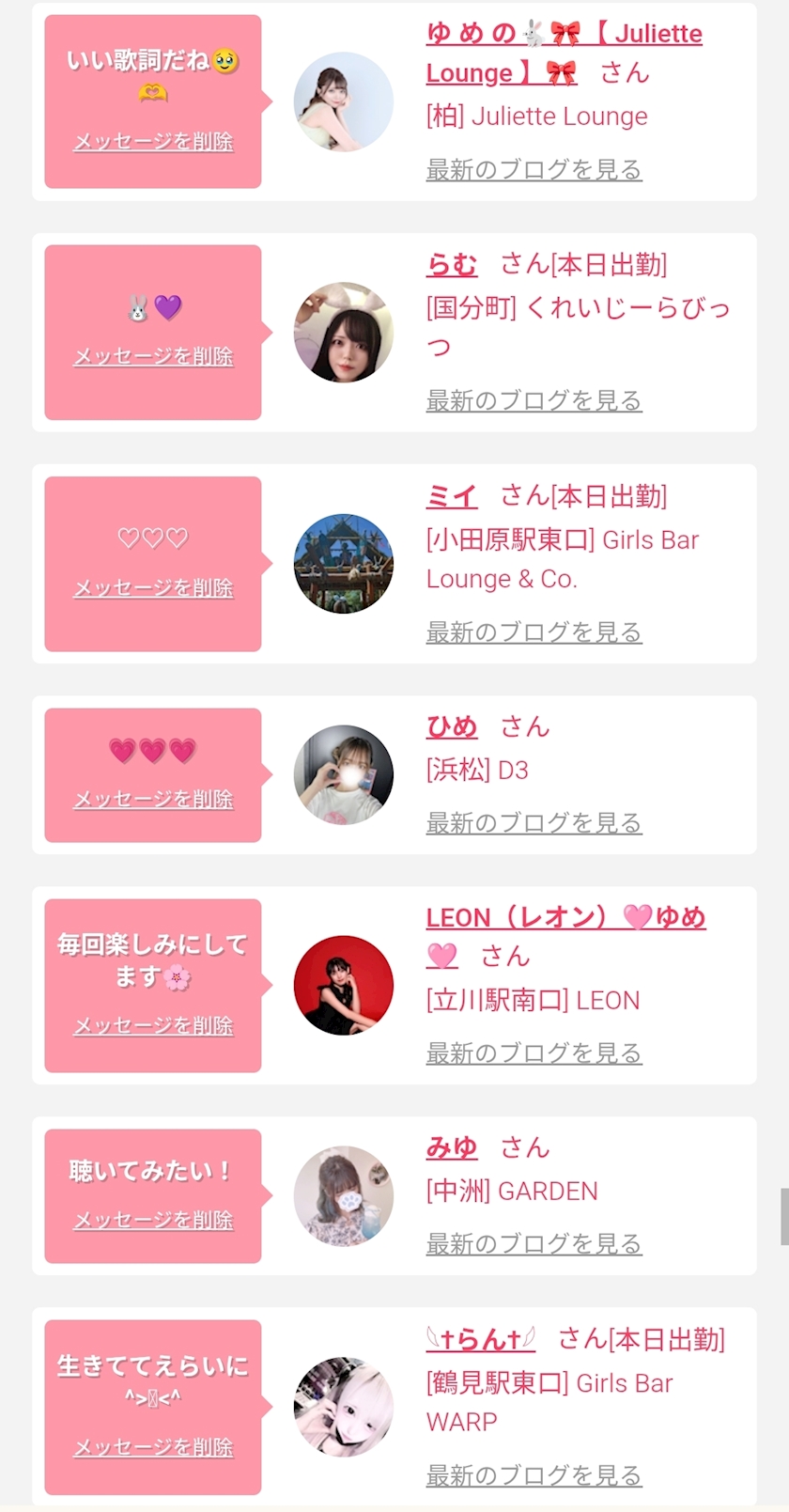View latest blog of ミイ

(534, 632)
